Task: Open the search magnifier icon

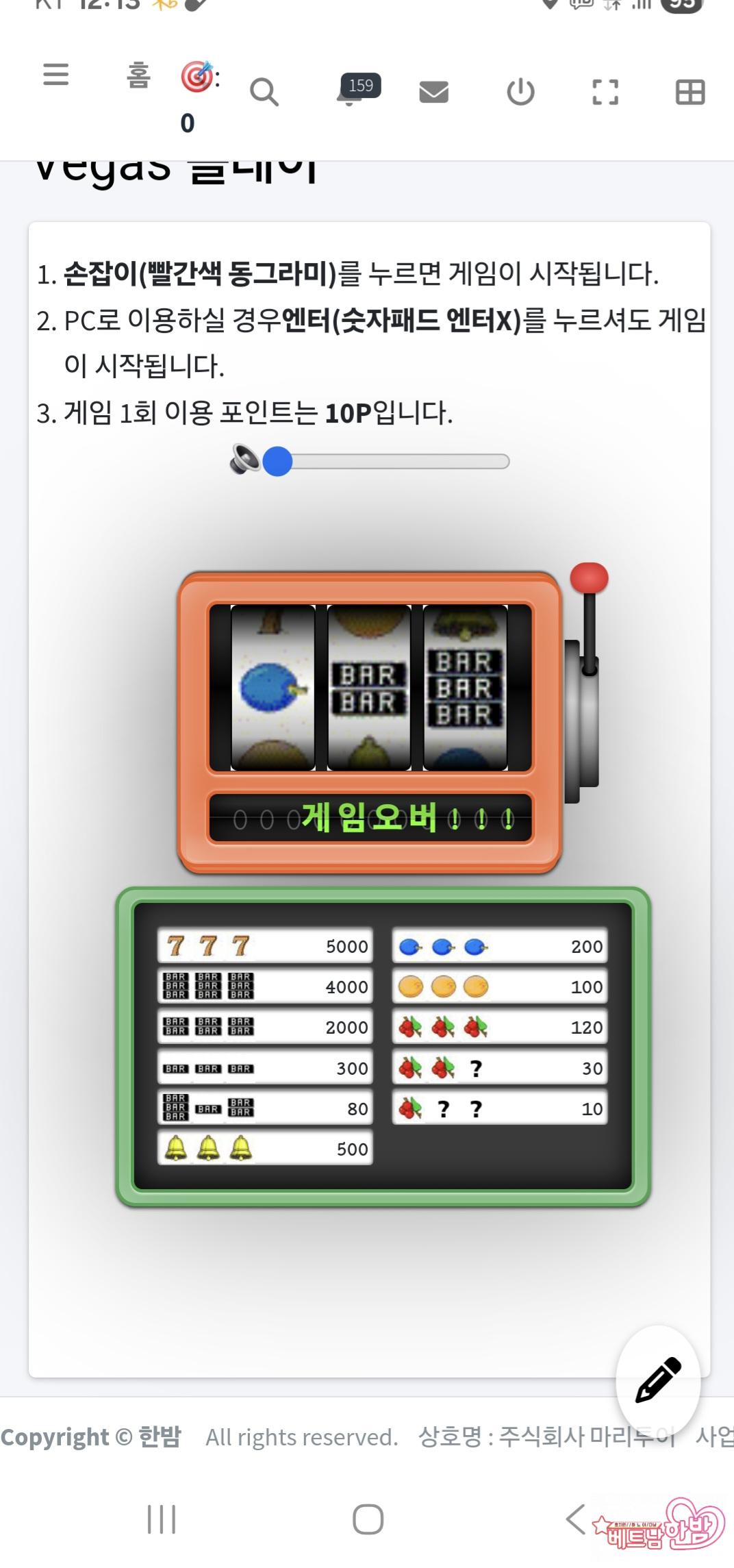Action: click(264, 92)
